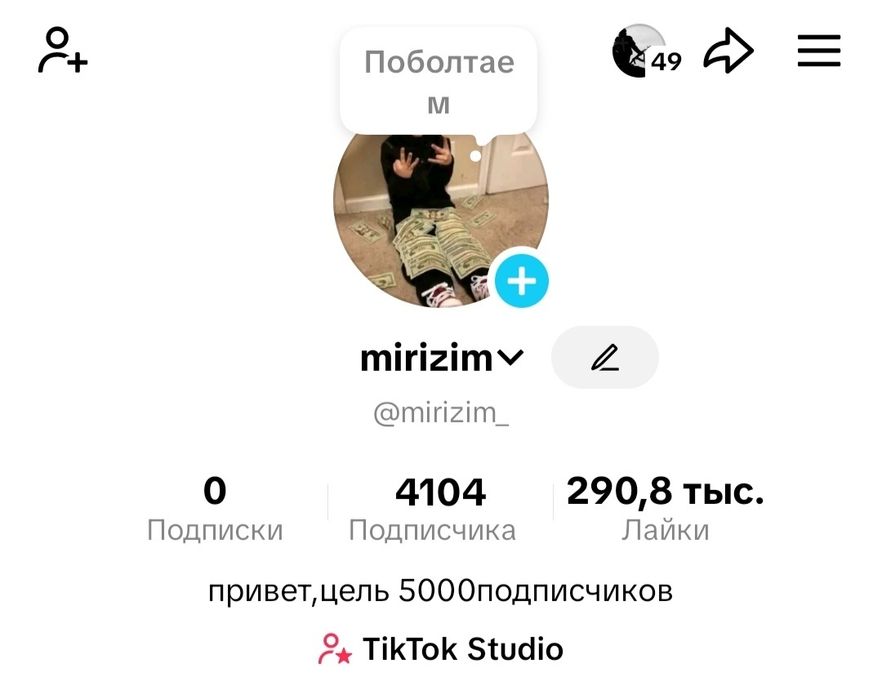The height and width of the screenshot is (700, 882).
Task: Show the Лайки likes total
Action: (665, 509)
